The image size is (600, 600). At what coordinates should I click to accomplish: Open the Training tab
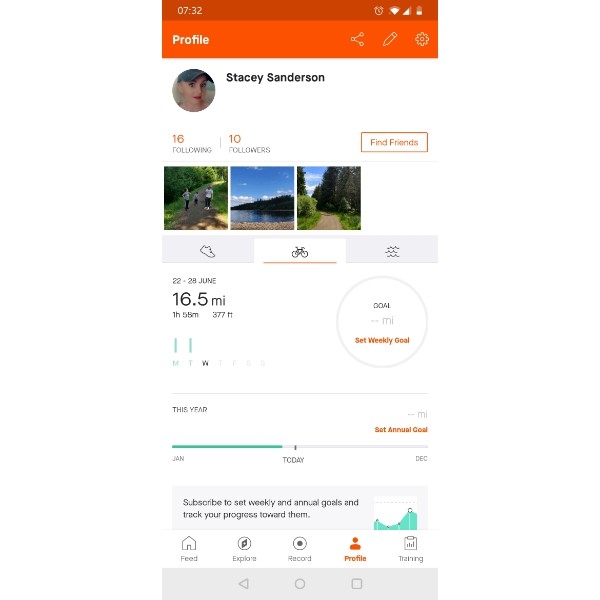pos(410,548)
